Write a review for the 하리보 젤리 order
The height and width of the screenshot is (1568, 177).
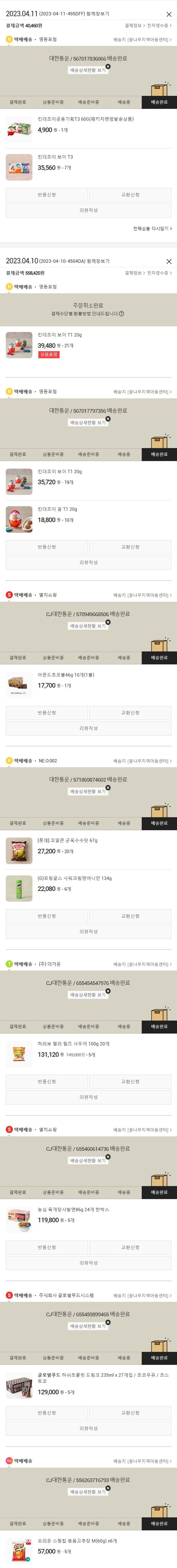88,1097
